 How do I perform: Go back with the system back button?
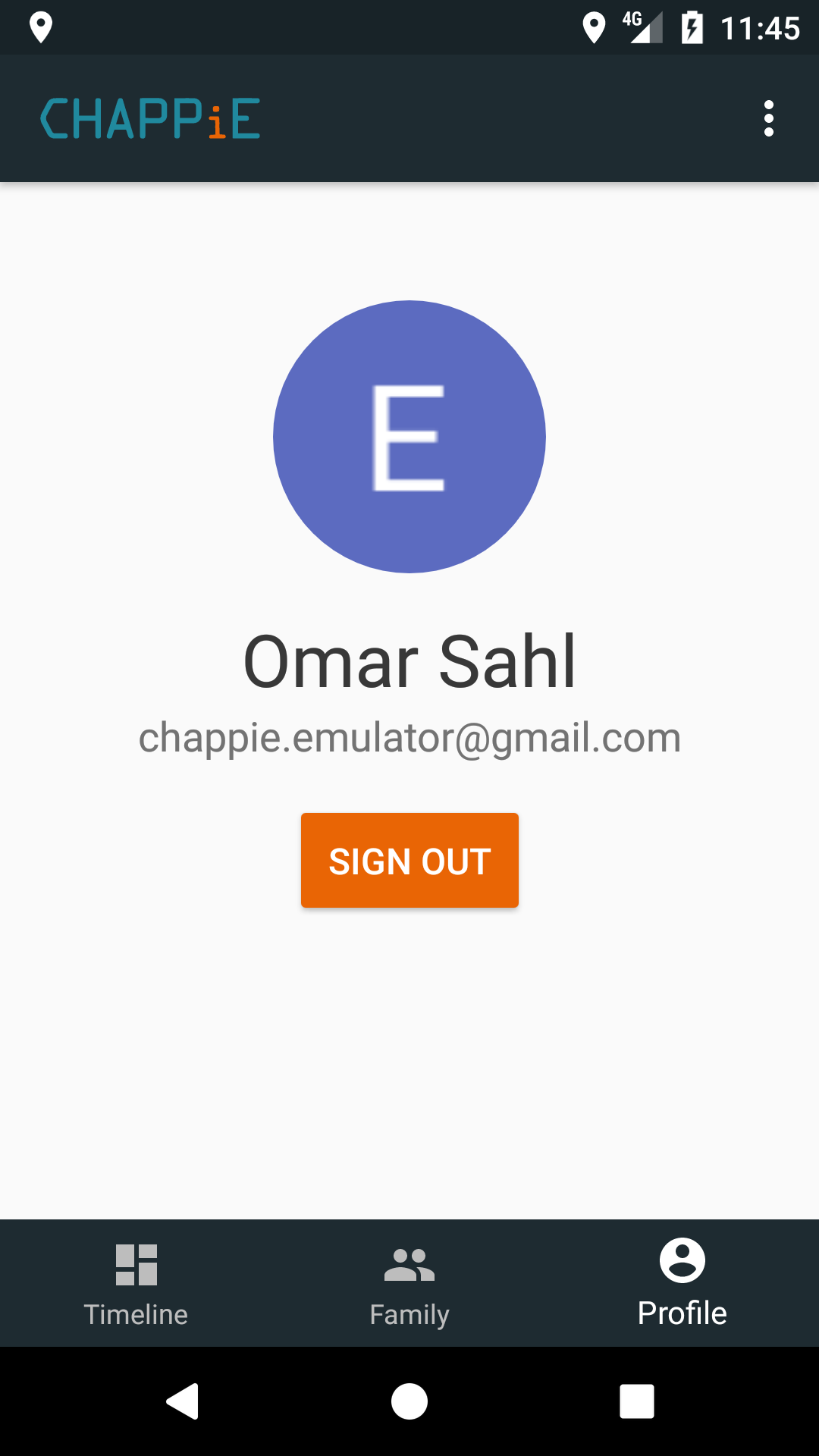coord(183,1401)
